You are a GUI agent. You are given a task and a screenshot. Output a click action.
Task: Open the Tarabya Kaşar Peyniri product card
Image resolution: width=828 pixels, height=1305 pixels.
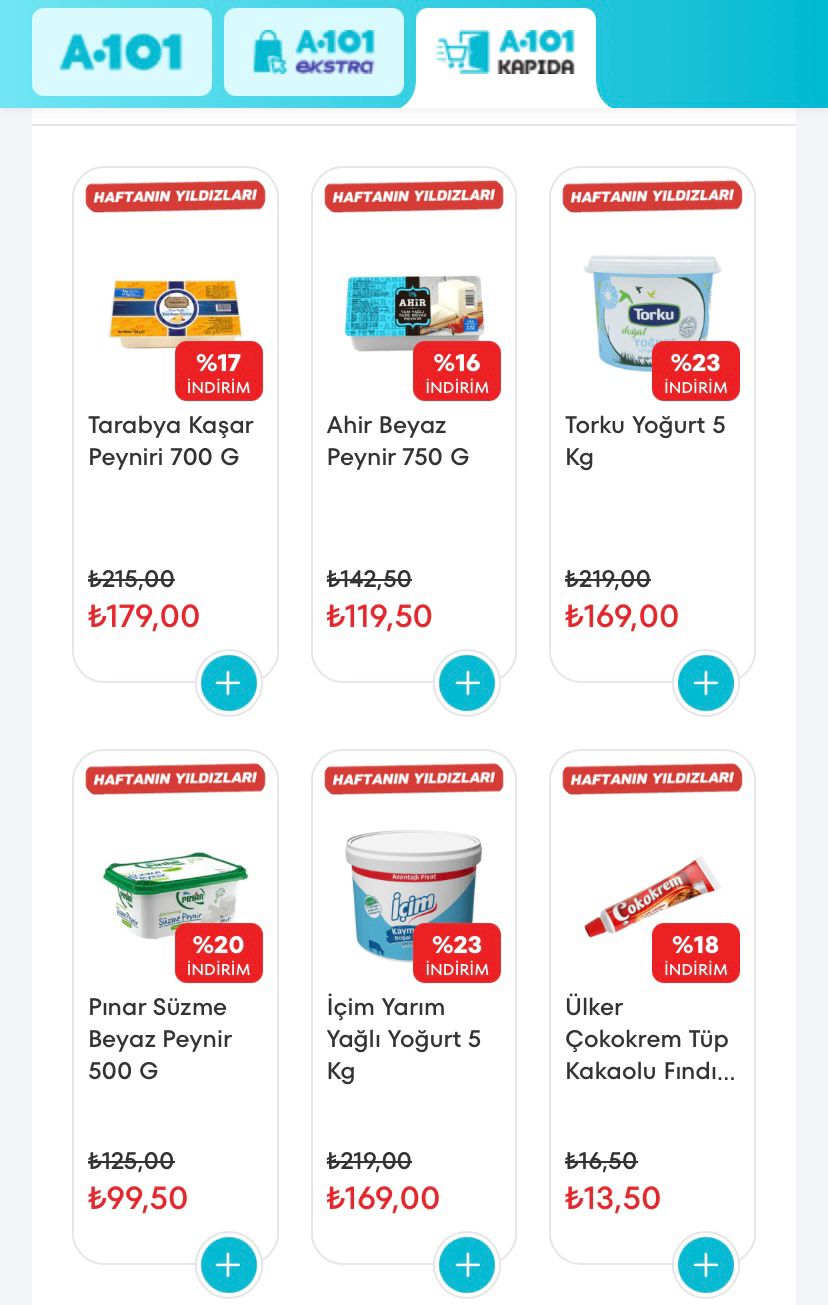click(x=171, y=441)
